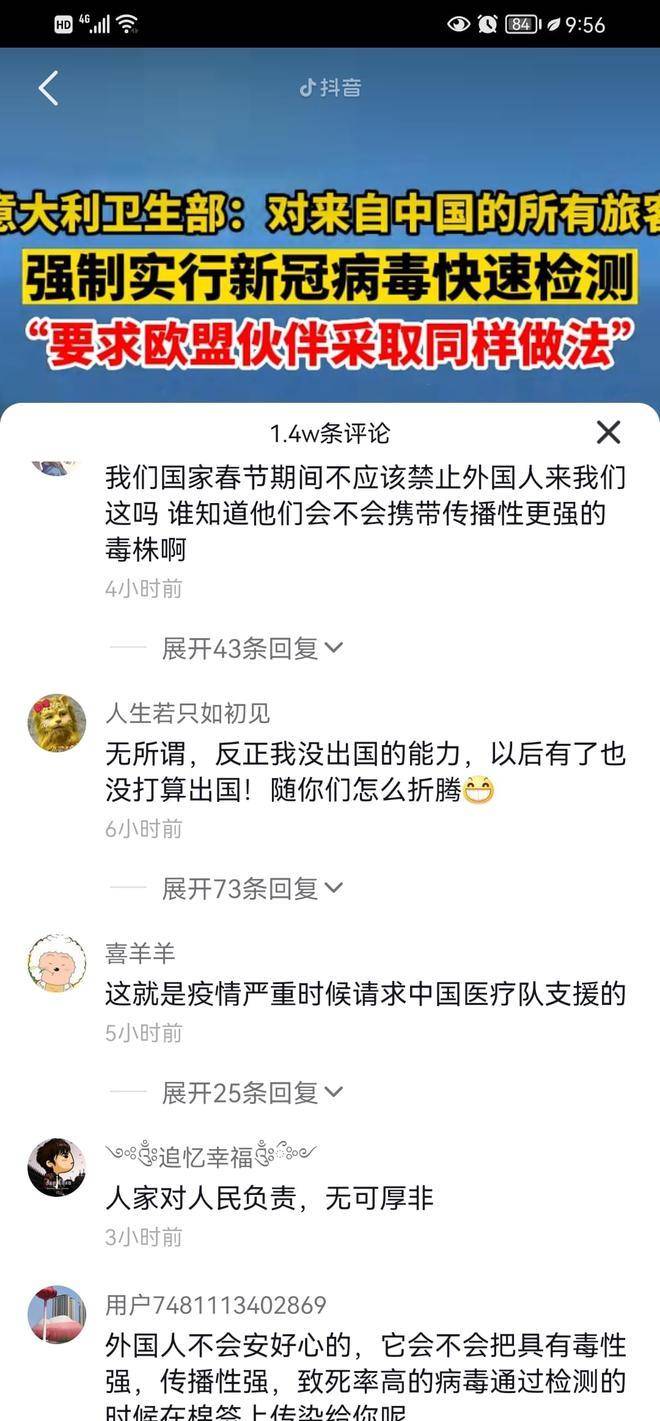Close the comments panel

coord(608,432)
